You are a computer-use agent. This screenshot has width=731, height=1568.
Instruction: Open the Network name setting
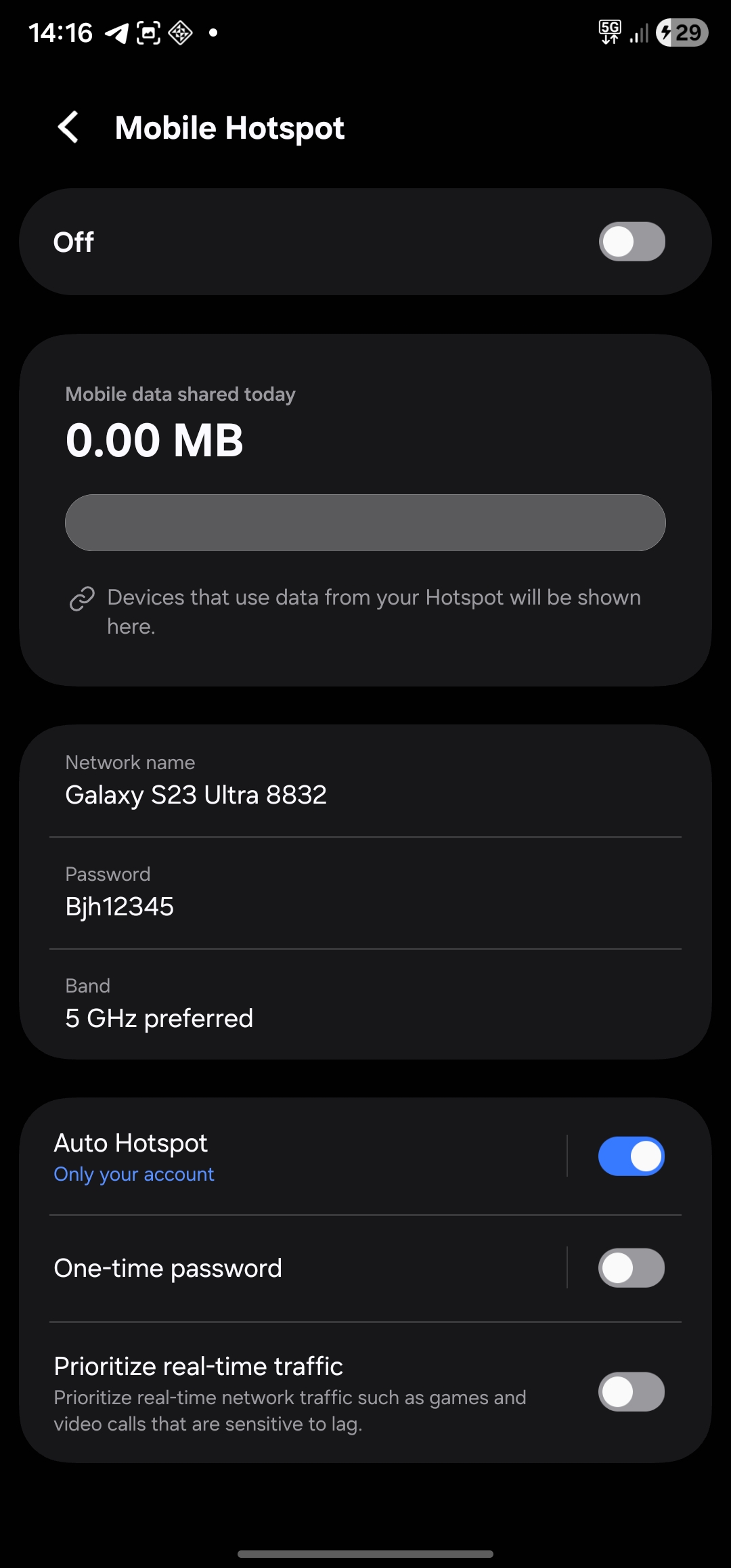click(x=365, y=781)
